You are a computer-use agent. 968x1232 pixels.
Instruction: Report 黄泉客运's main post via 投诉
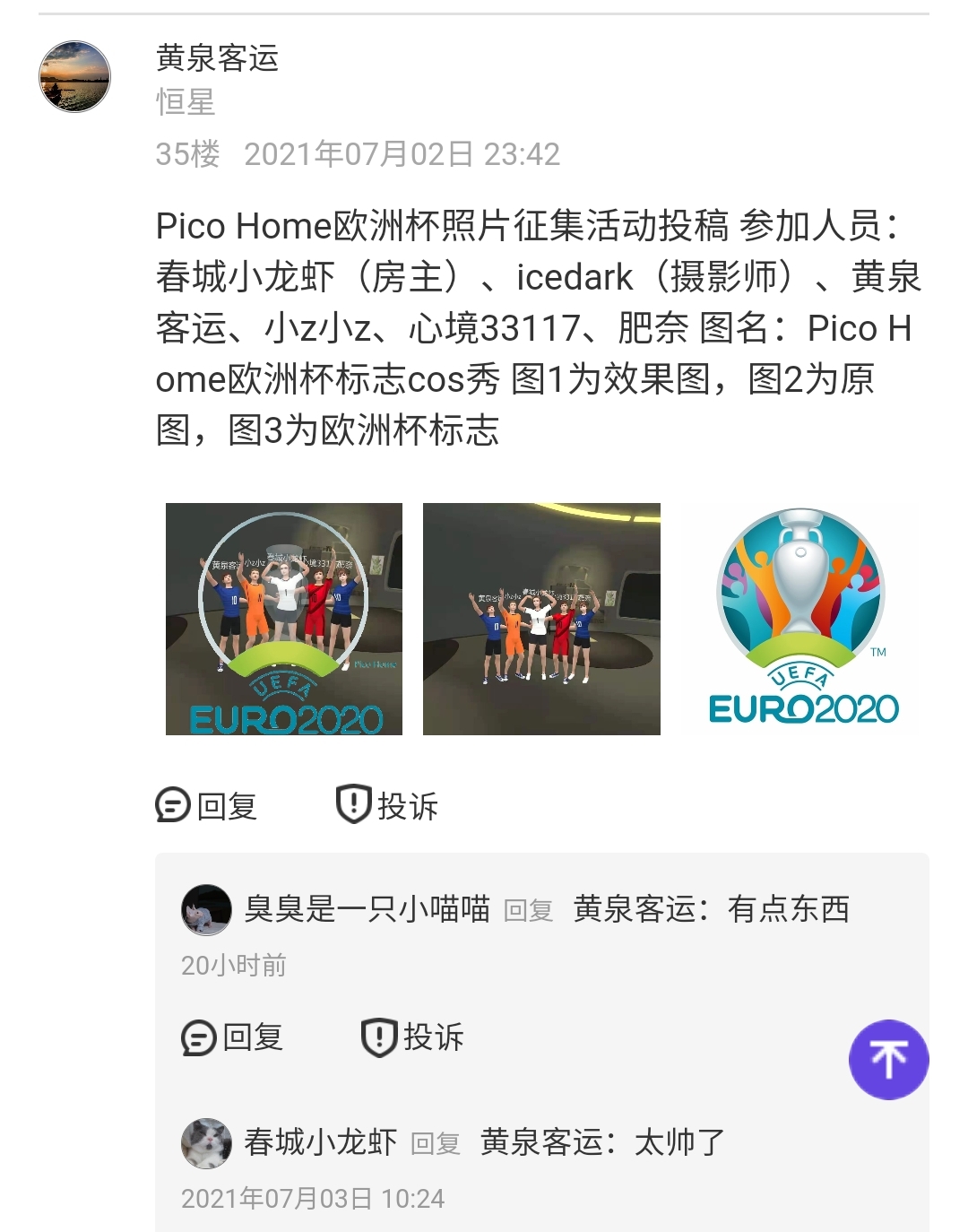(387, 805)
